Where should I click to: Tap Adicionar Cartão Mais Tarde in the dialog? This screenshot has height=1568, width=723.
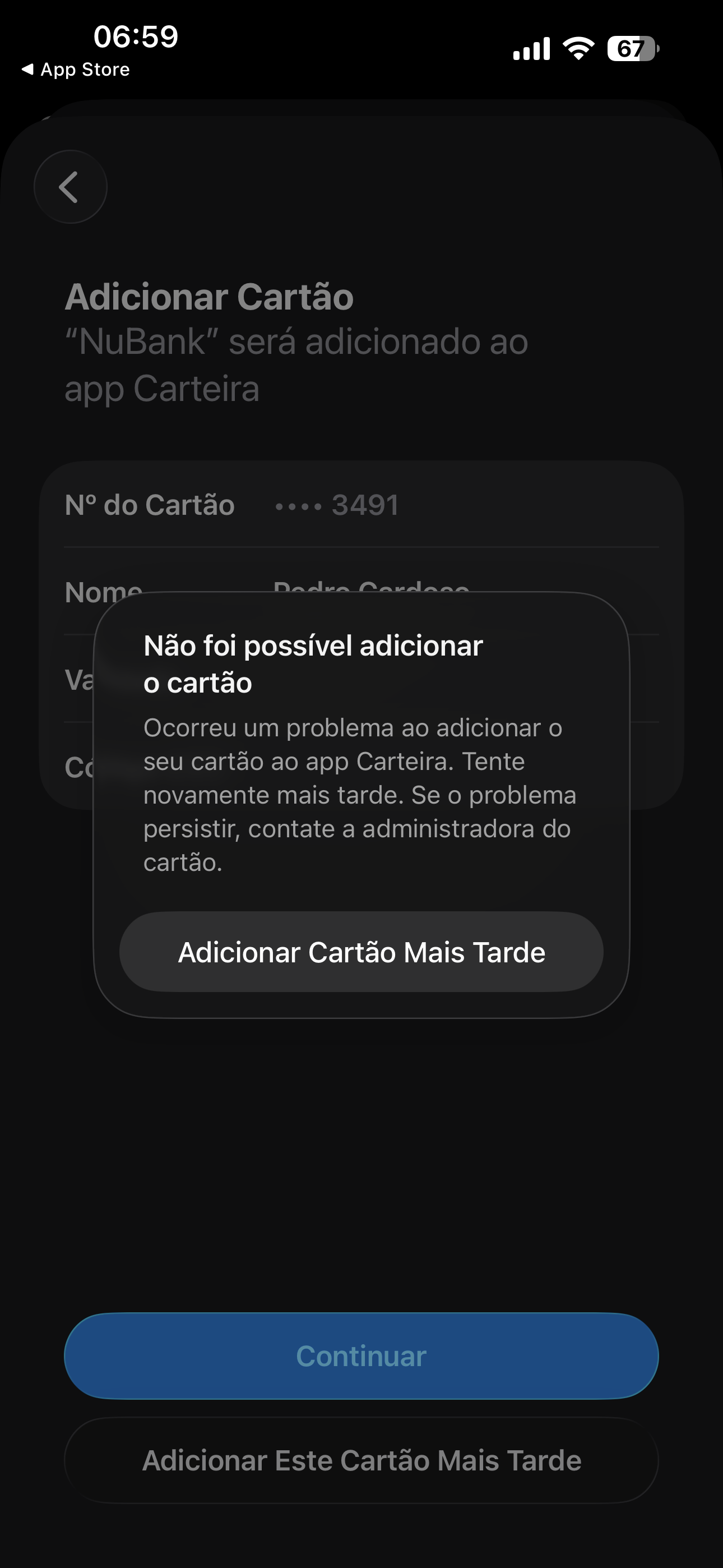pyautogui.click(x=361, y=953)
